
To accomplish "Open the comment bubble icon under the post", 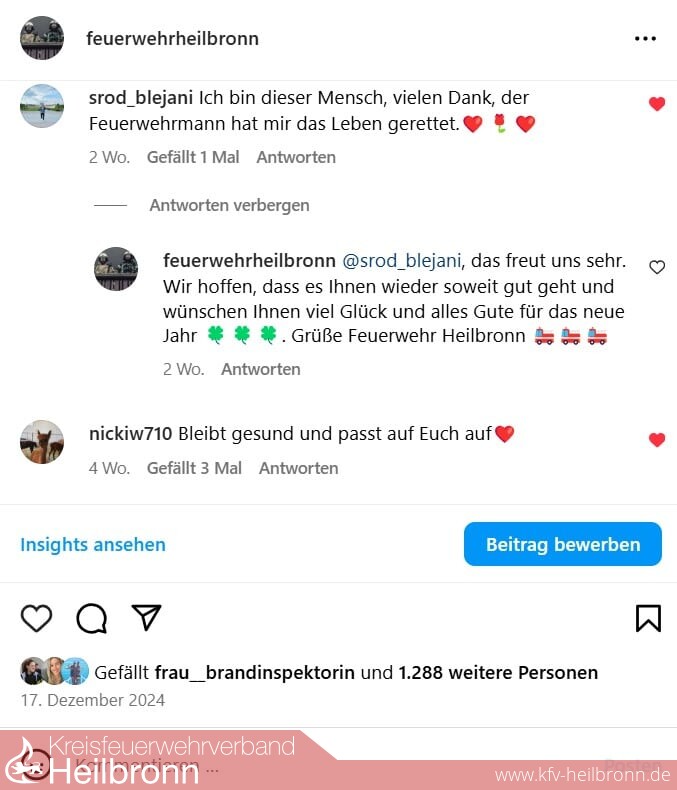I will click(91, 619).
